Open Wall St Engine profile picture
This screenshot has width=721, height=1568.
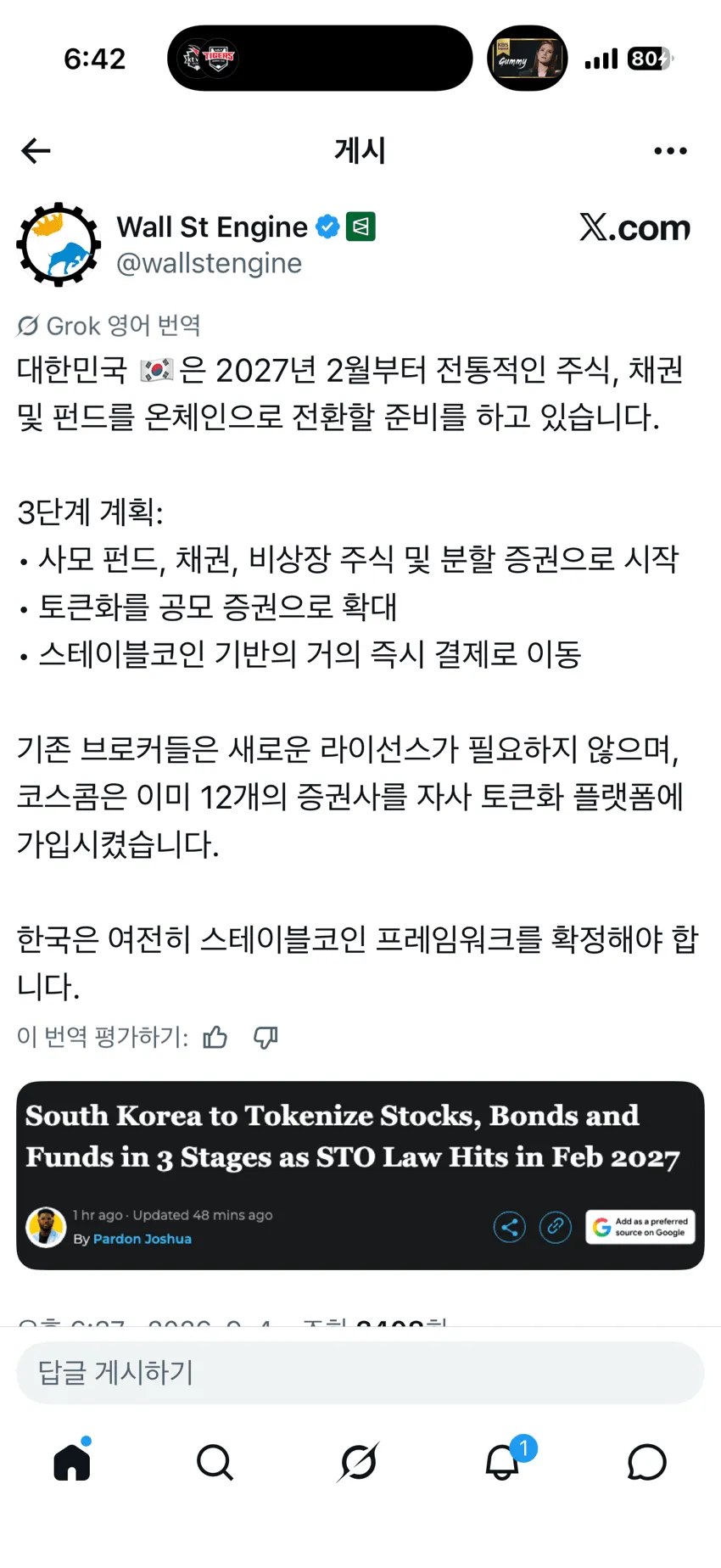click(59, 244)
